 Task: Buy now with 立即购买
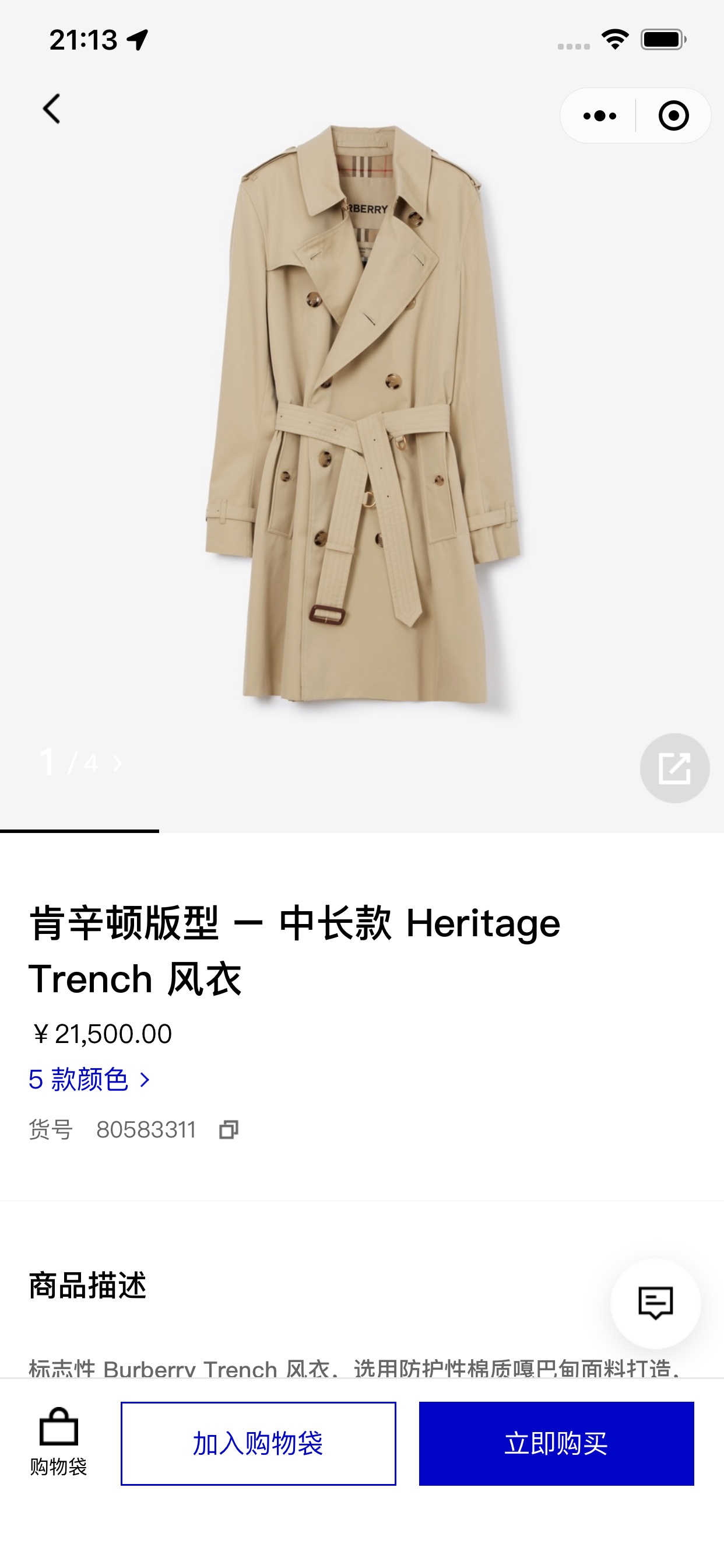pyautogui.click(x=556, y=1443)
